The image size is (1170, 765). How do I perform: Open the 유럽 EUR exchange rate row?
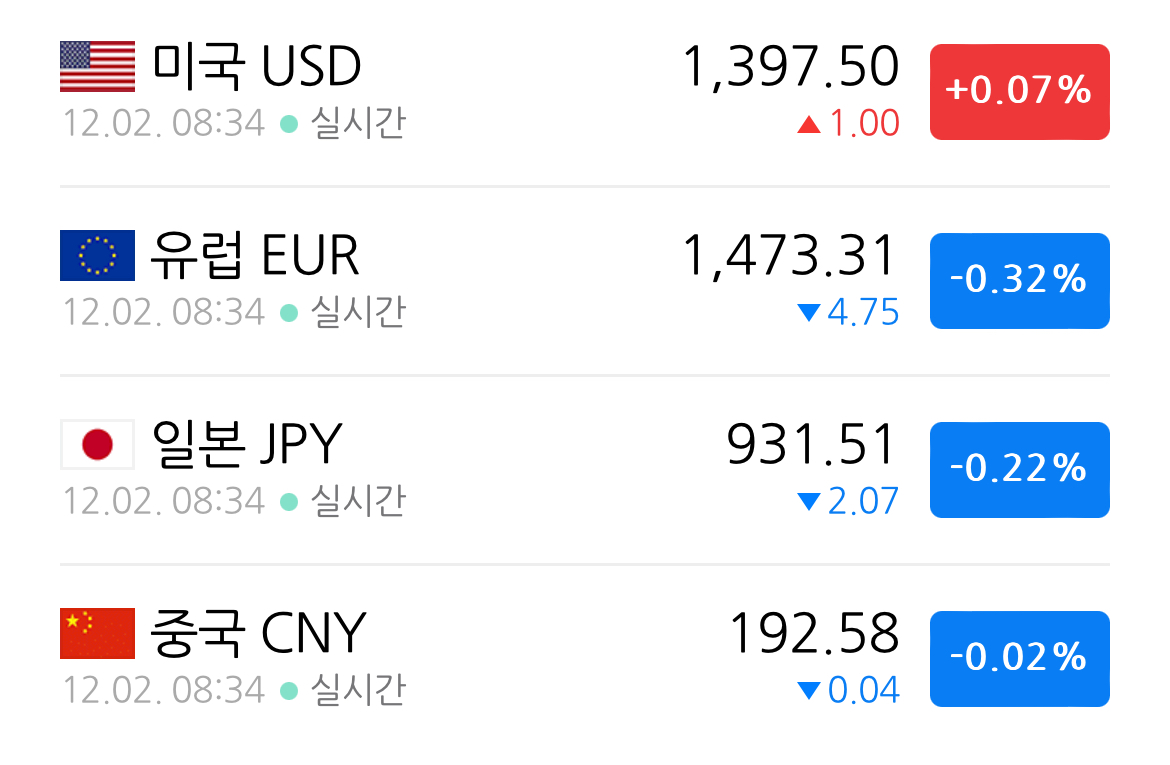pyautogui.click(x=584, y=281)
